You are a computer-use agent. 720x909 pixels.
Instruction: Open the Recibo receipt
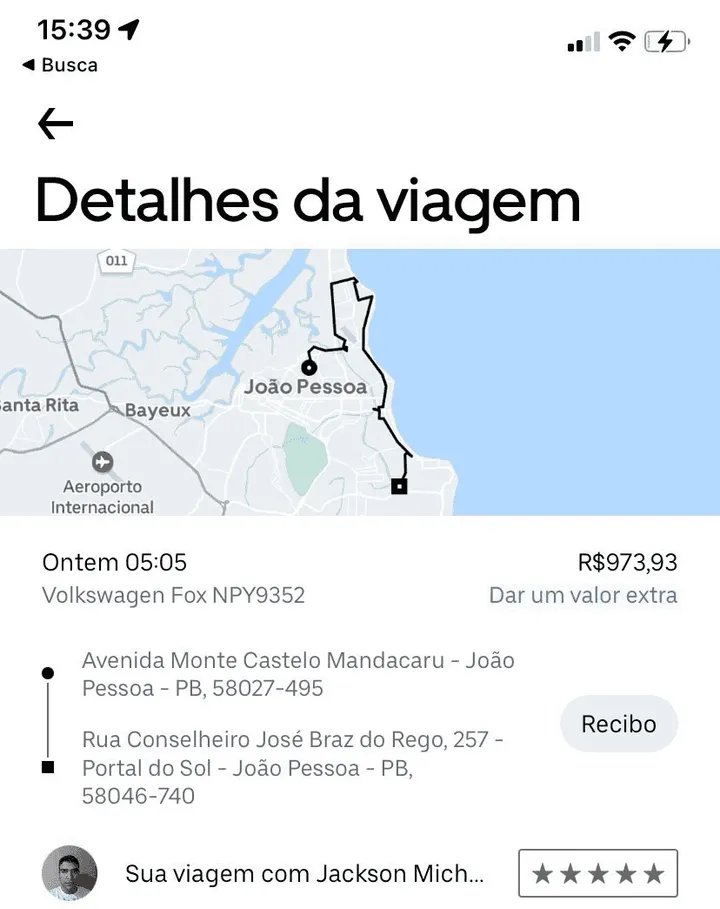pos(619,723)
